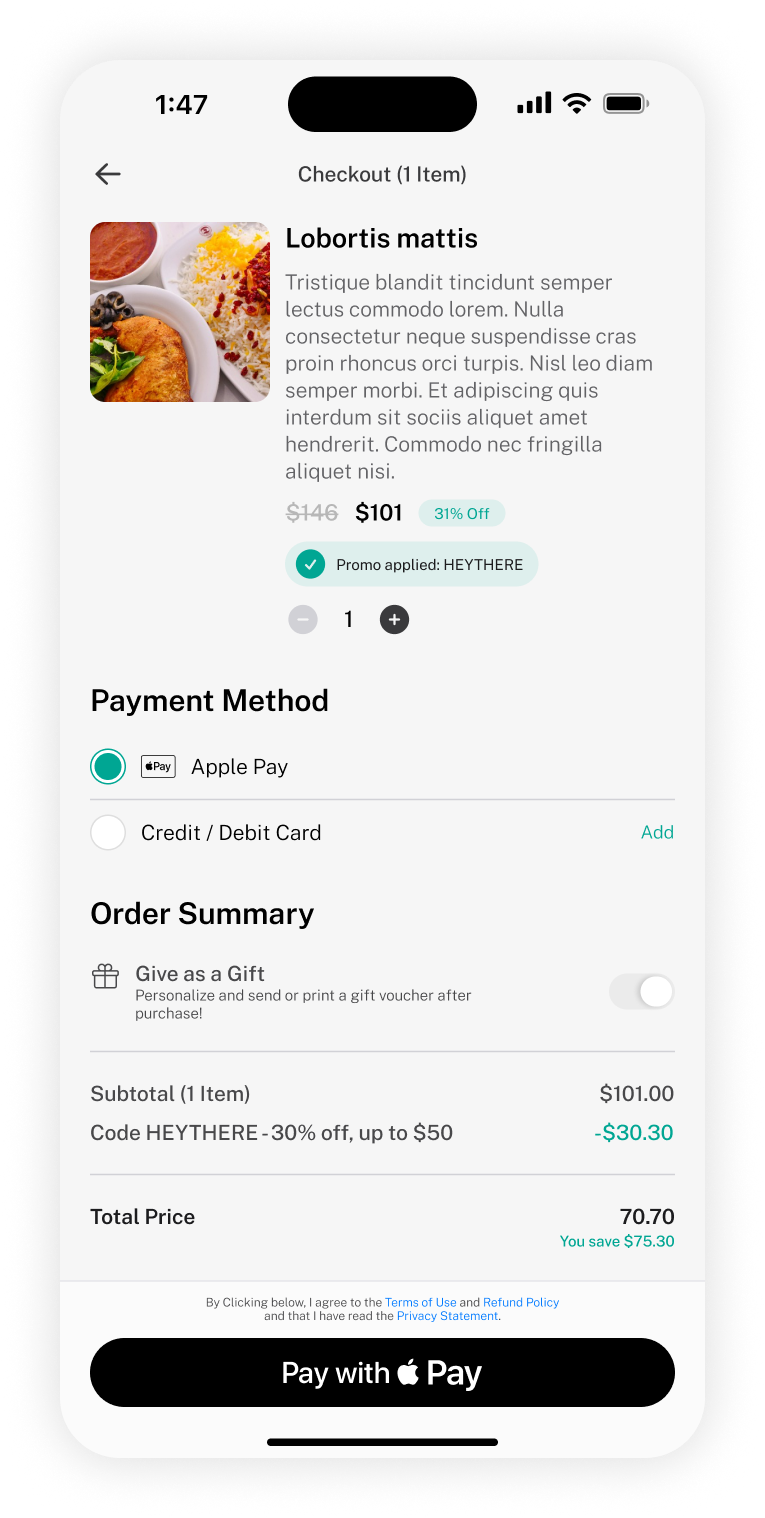This screenshot has height=1518, width=765.
Task: Read the Privacy Statement
Action: click(447, 1316)
